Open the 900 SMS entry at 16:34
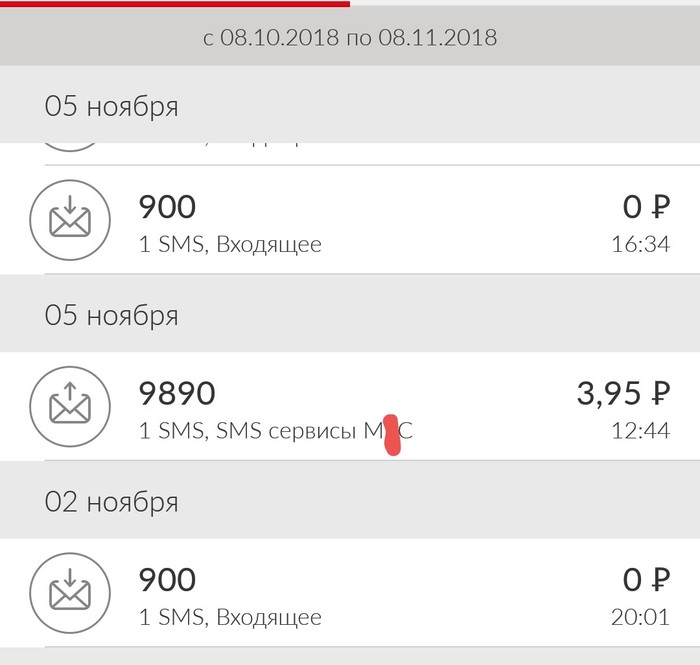This screenshot has width=700, height=665. pyautogui.click(x=350, y=223)
